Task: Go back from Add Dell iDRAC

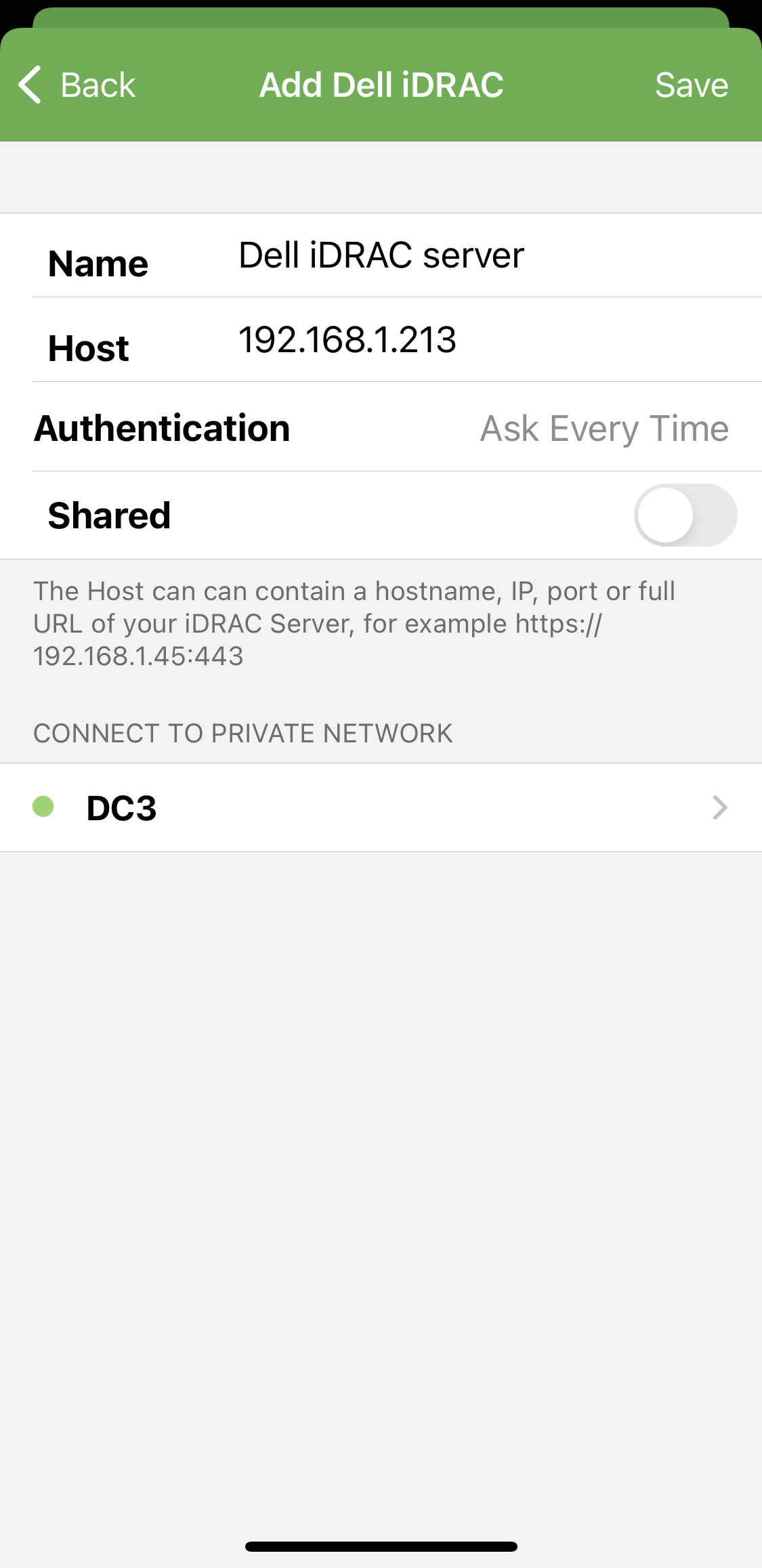Action: coord(77,85)
